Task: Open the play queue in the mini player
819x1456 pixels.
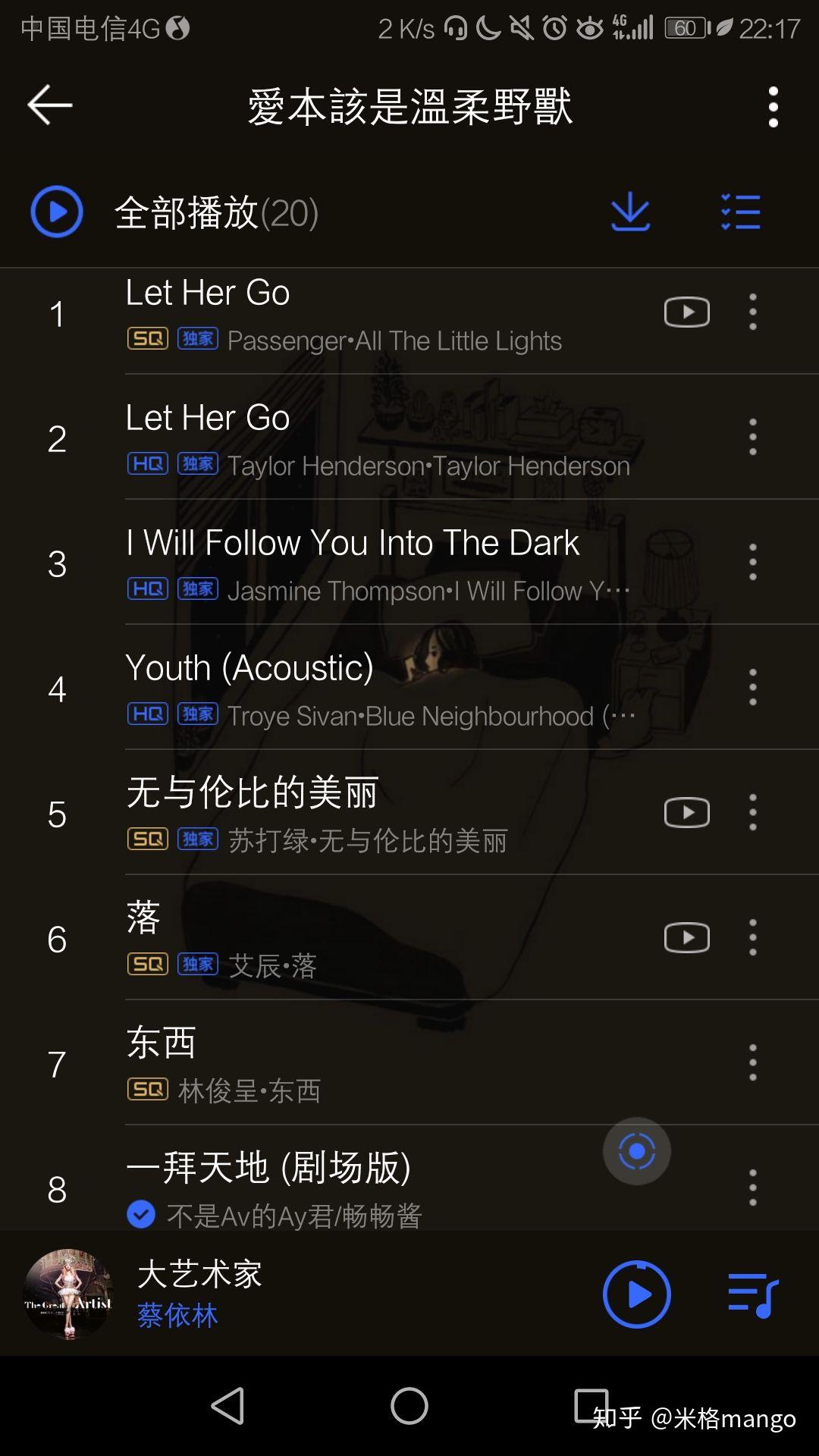Action: point(752,1294)
